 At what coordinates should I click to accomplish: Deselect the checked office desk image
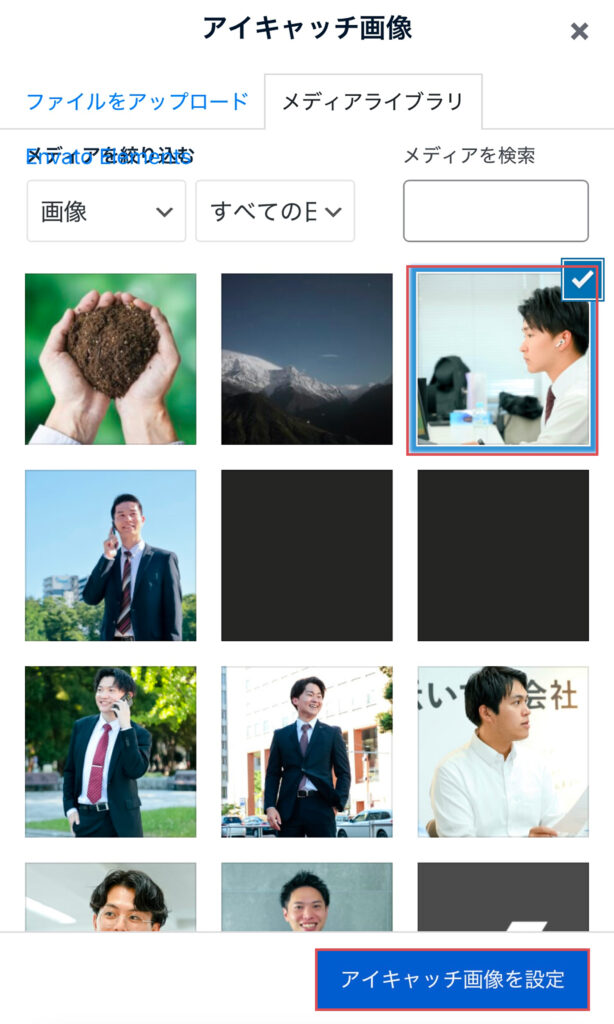[x=582, y=280]
